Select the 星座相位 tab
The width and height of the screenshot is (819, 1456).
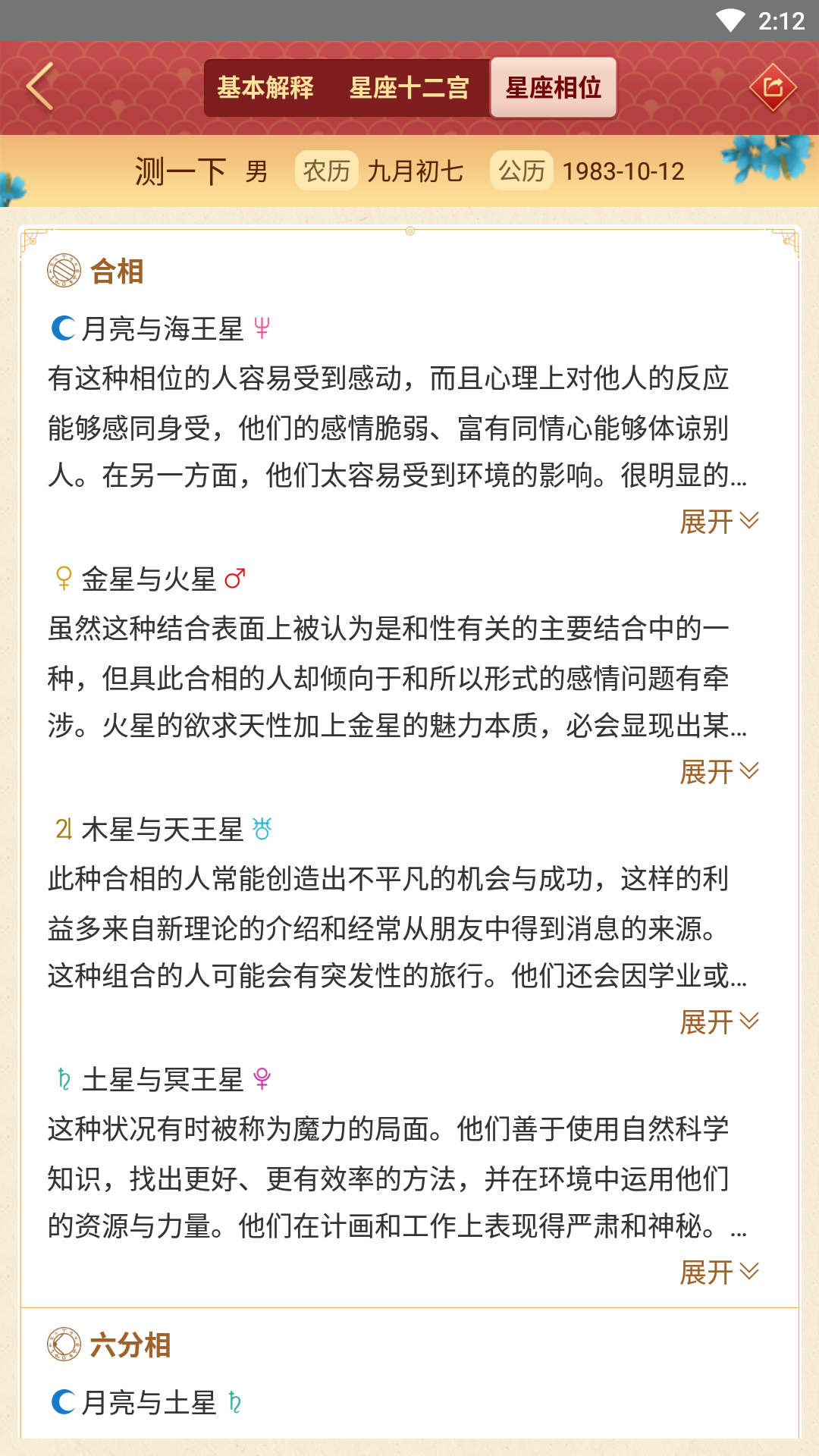point(553,88)
